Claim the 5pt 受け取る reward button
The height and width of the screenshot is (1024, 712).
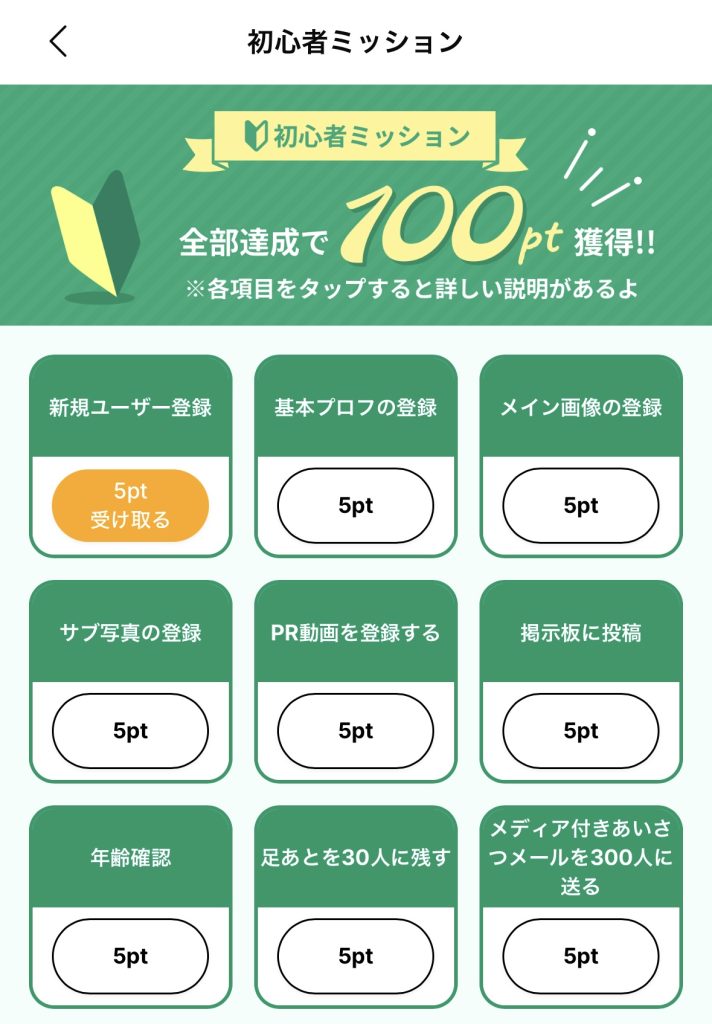pos(130,505)
